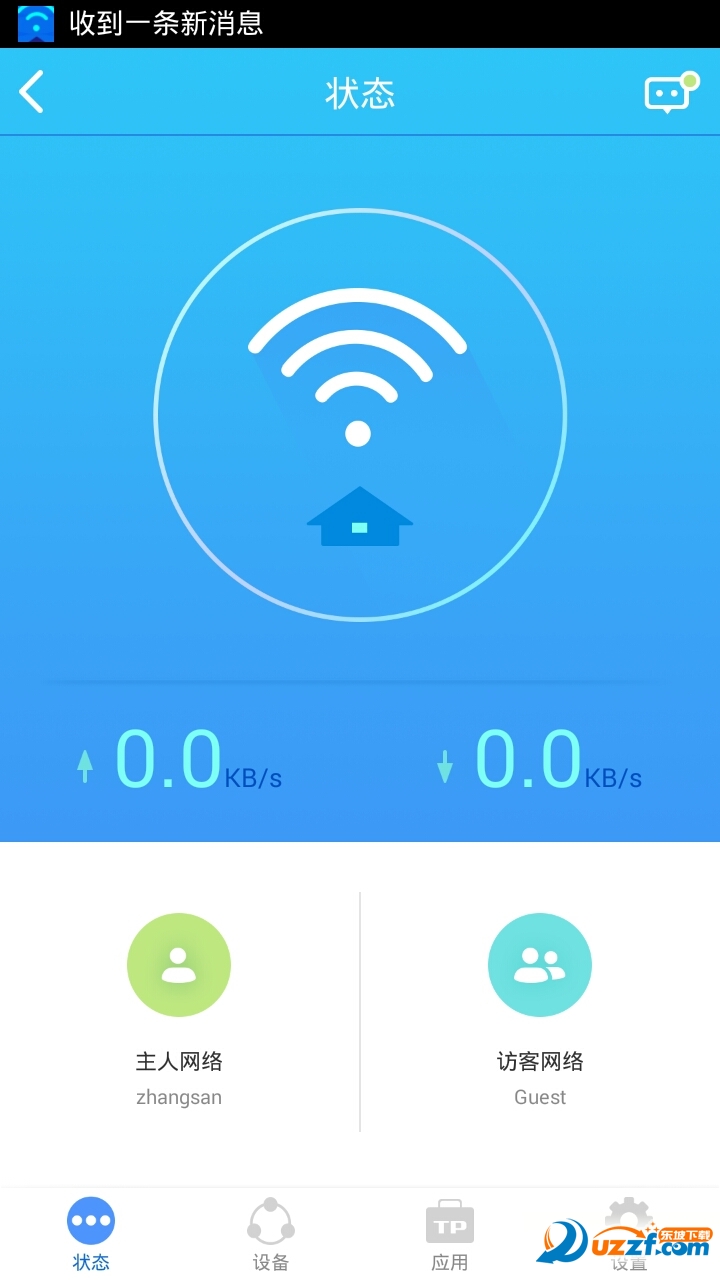Tap the router Wi-Fi status circle

click(360, 414)
